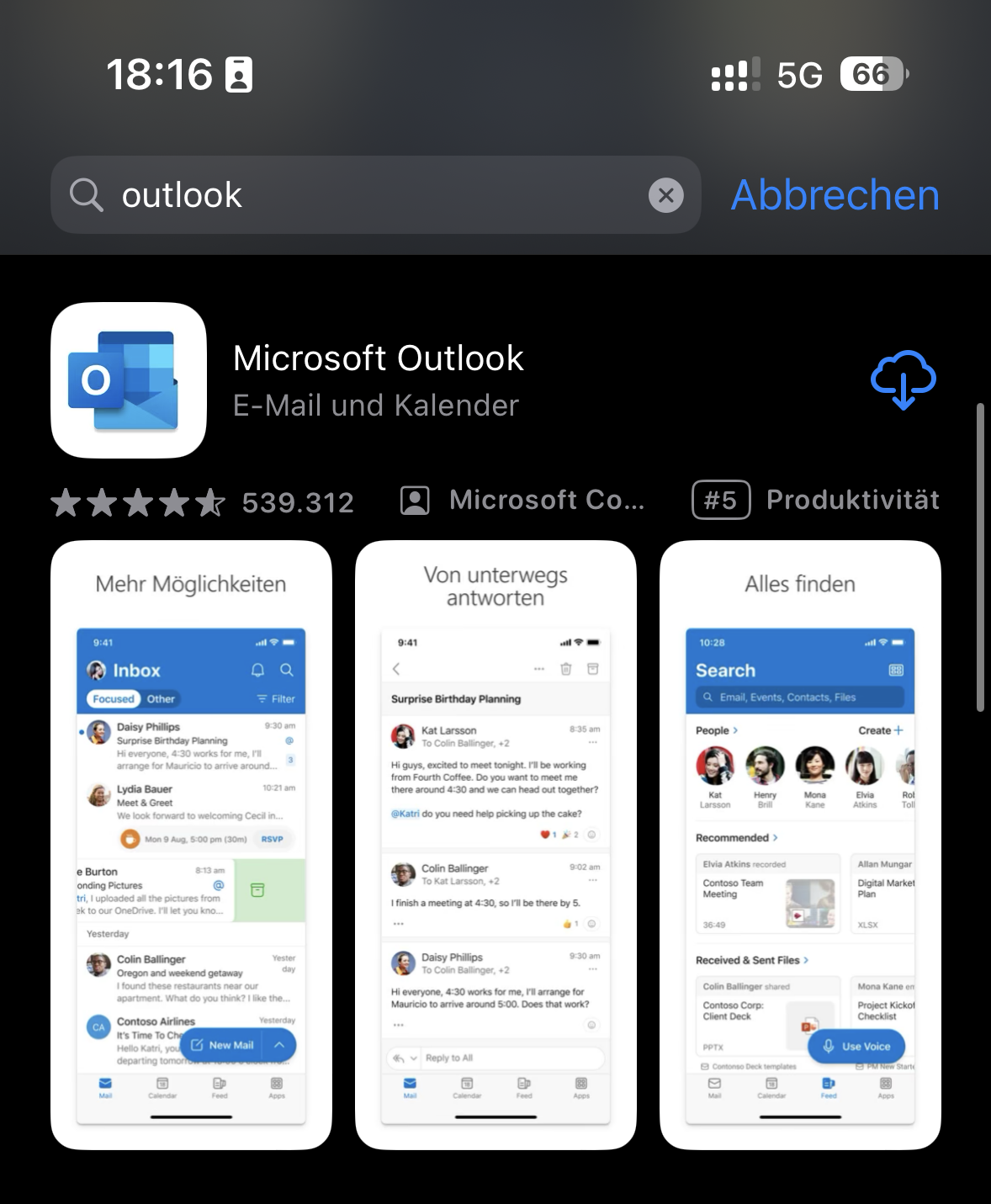
Task: Clear the search text
Action: tap(665, 195)
